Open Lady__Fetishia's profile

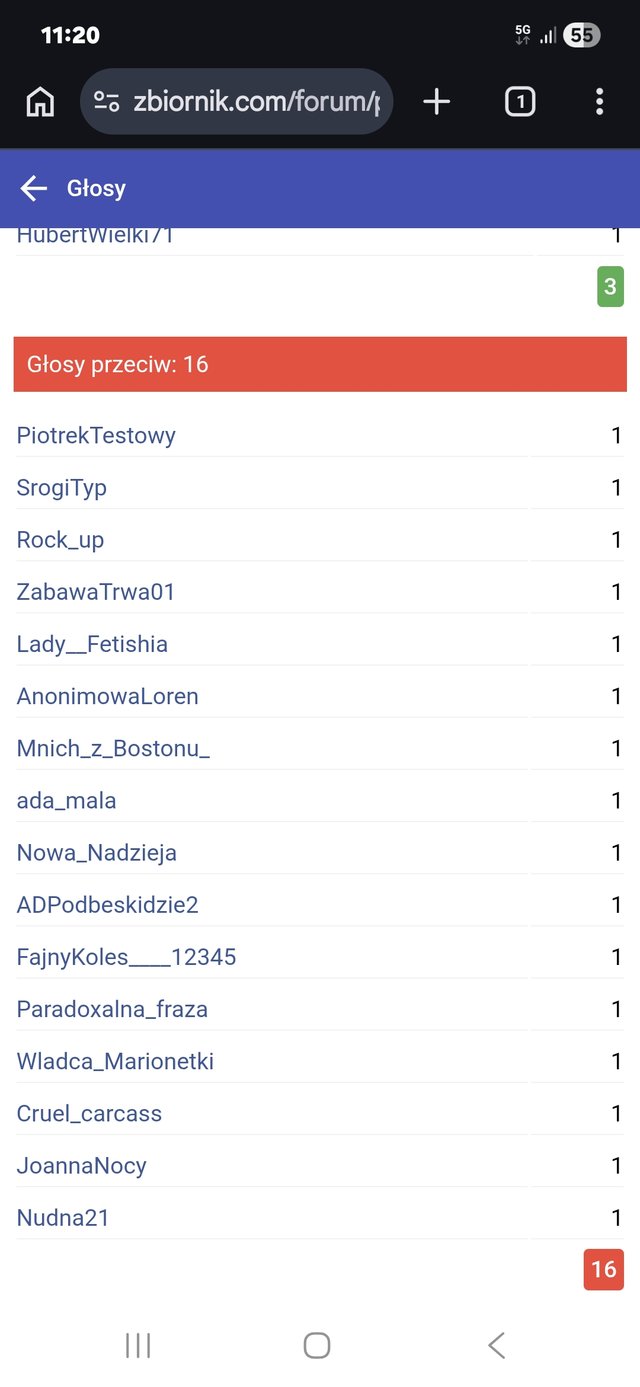tap(92, 644)
